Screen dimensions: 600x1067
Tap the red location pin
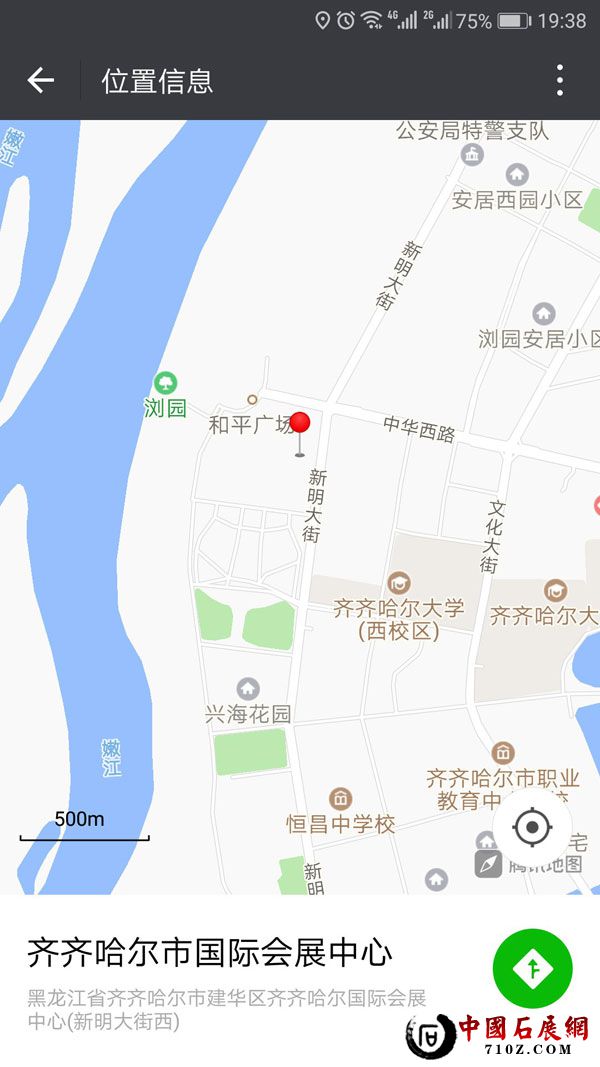click(x=300, y=426)
